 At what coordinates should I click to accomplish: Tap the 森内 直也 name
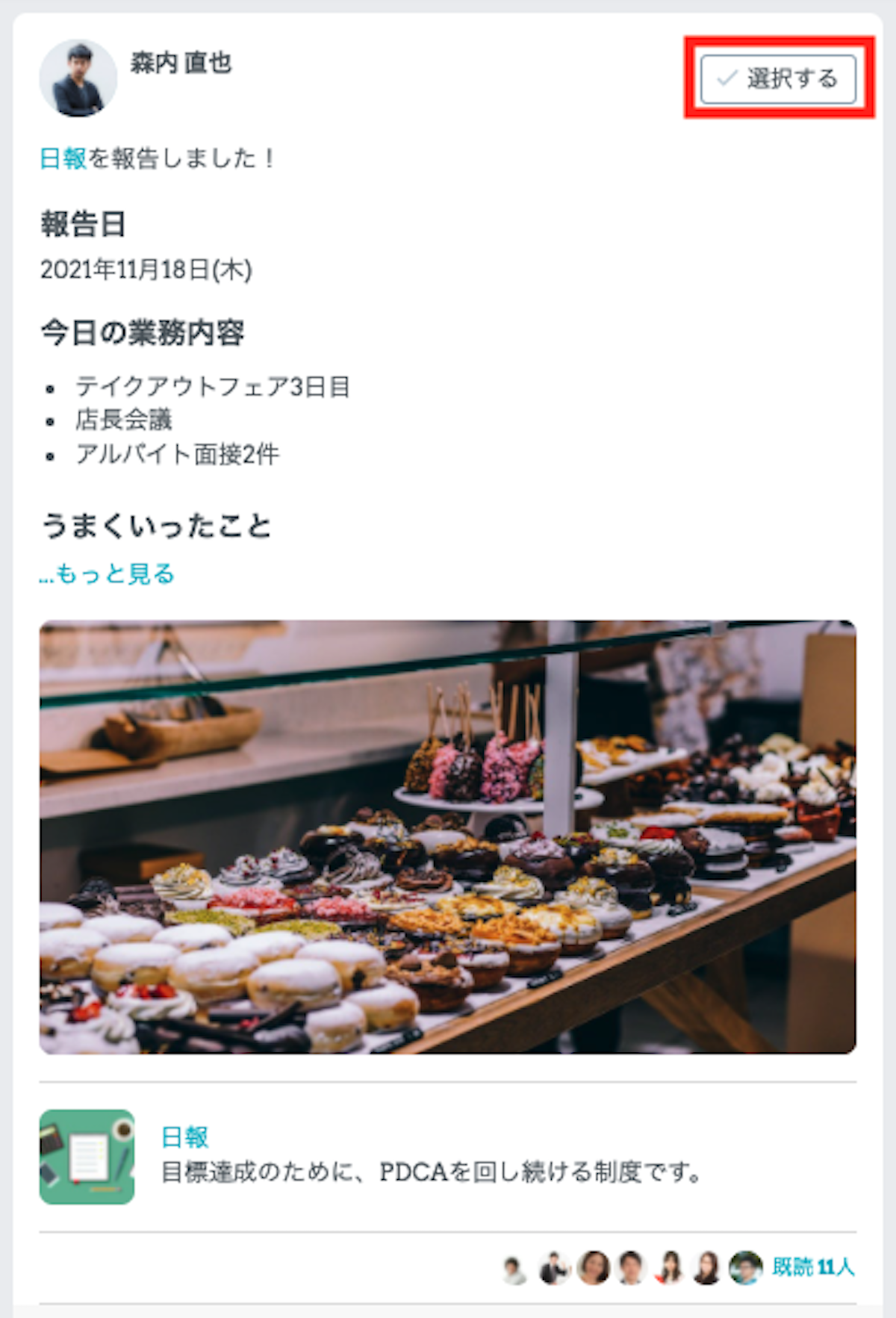[x=181, y=63]
